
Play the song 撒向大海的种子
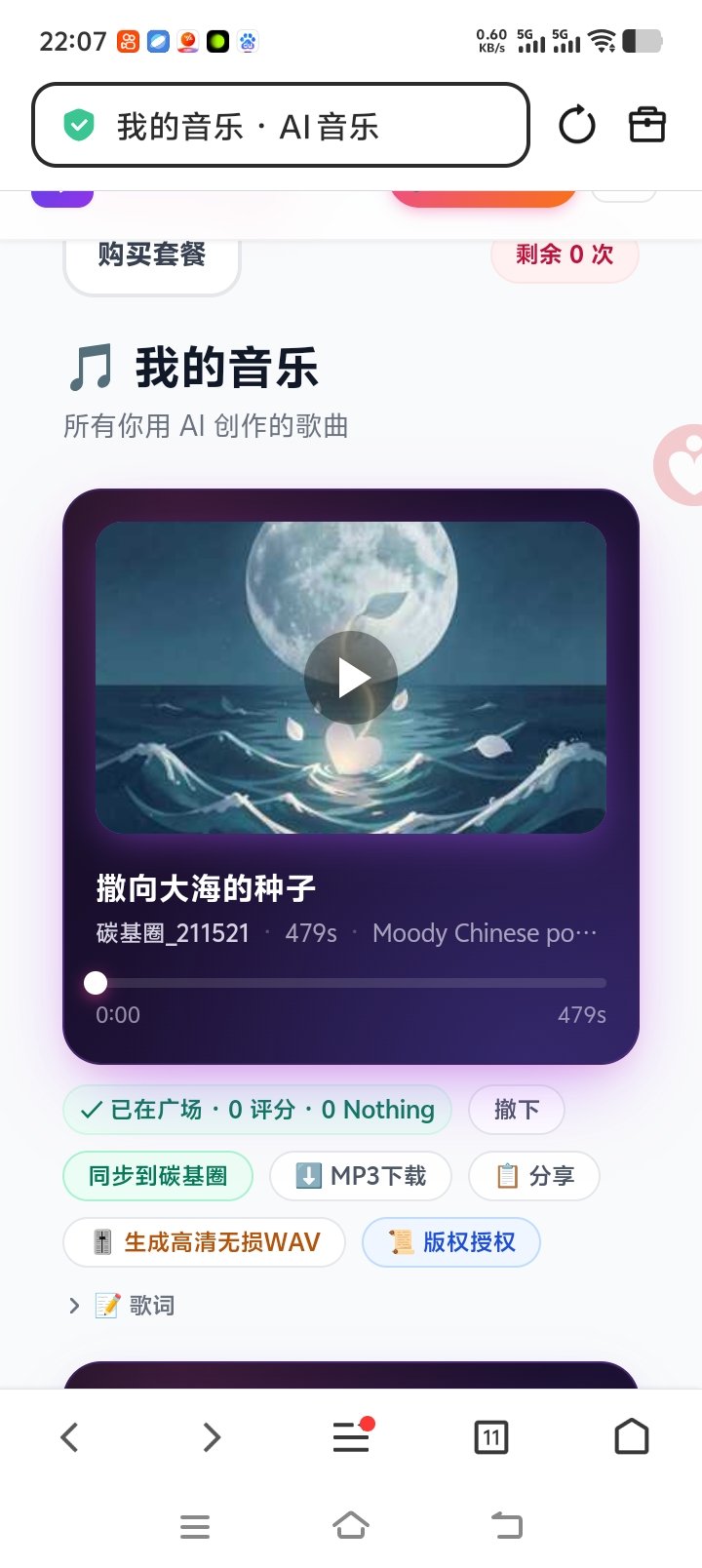click(351, 678)
